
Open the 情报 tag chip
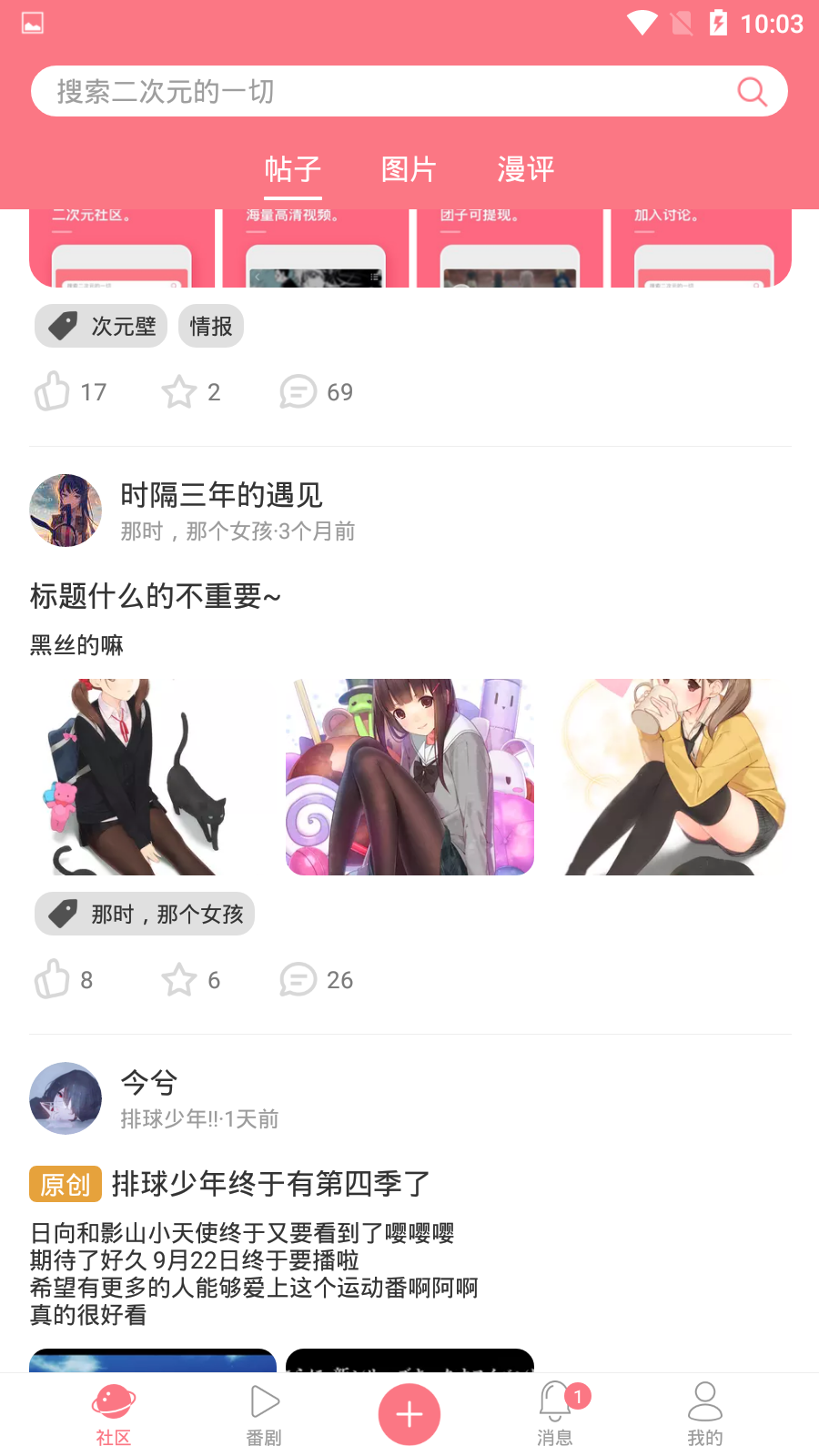pos(211,326)
